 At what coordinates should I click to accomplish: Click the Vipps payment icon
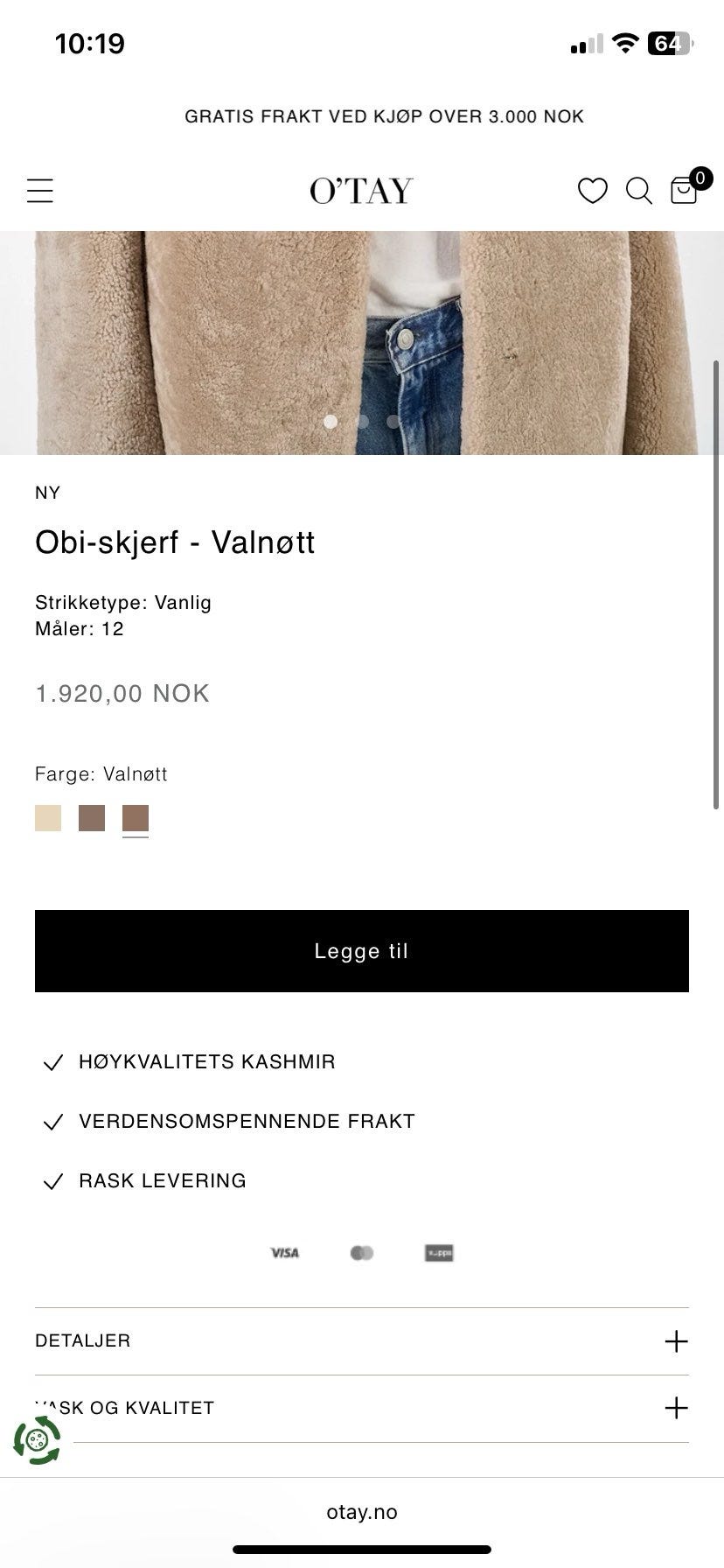pyautogui.click(x=439, y=1252)
